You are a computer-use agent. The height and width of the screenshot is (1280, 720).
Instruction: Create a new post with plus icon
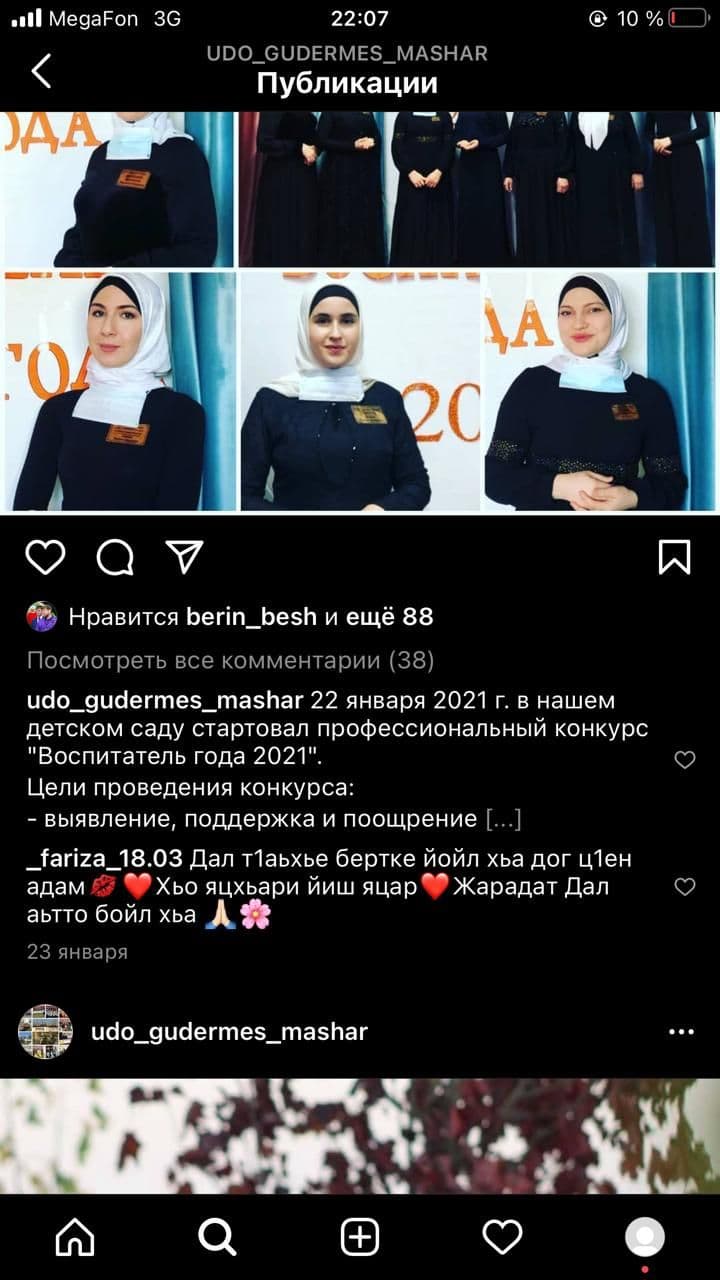tap(360, 1238)
